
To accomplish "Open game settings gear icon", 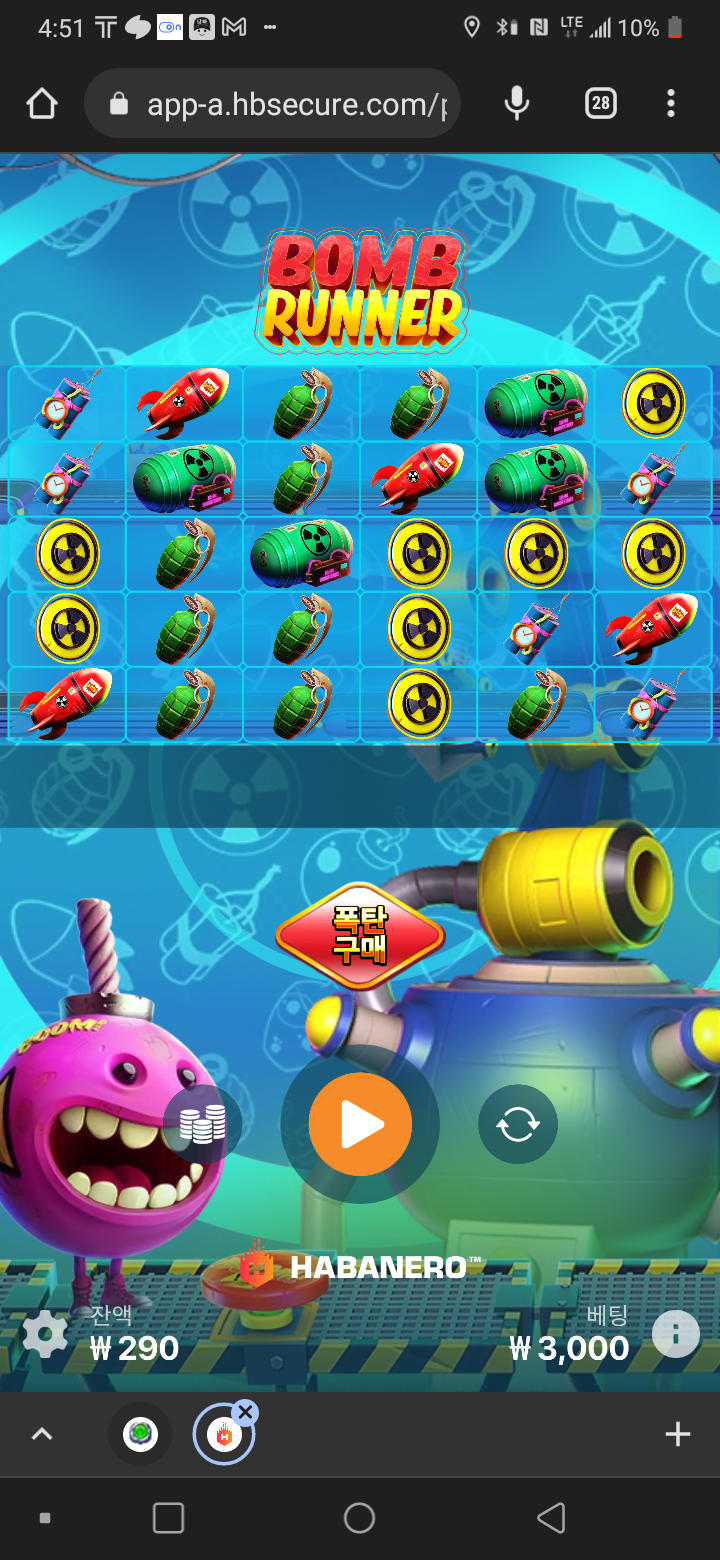I will point(45,1334).
